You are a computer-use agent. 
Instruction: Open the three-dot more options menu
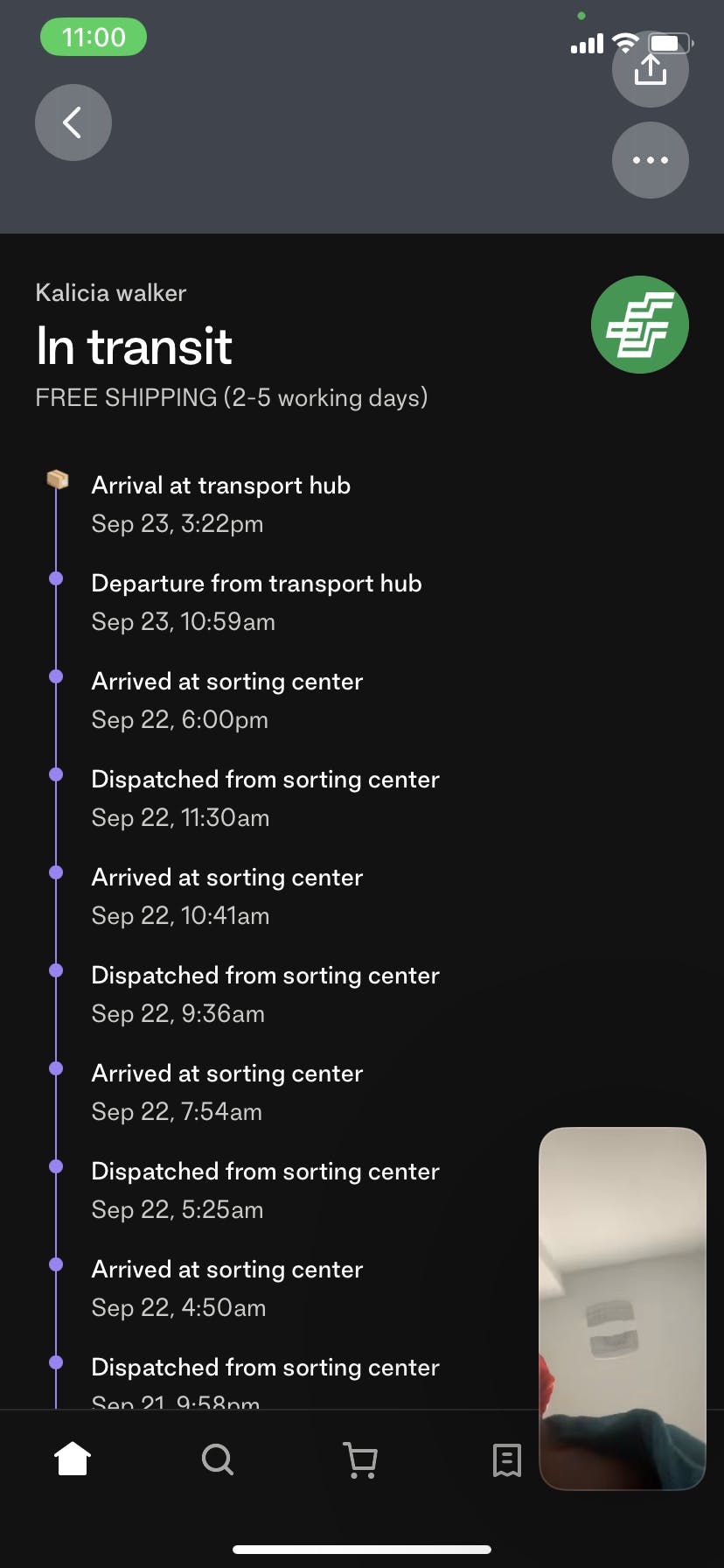coord(650,160)
